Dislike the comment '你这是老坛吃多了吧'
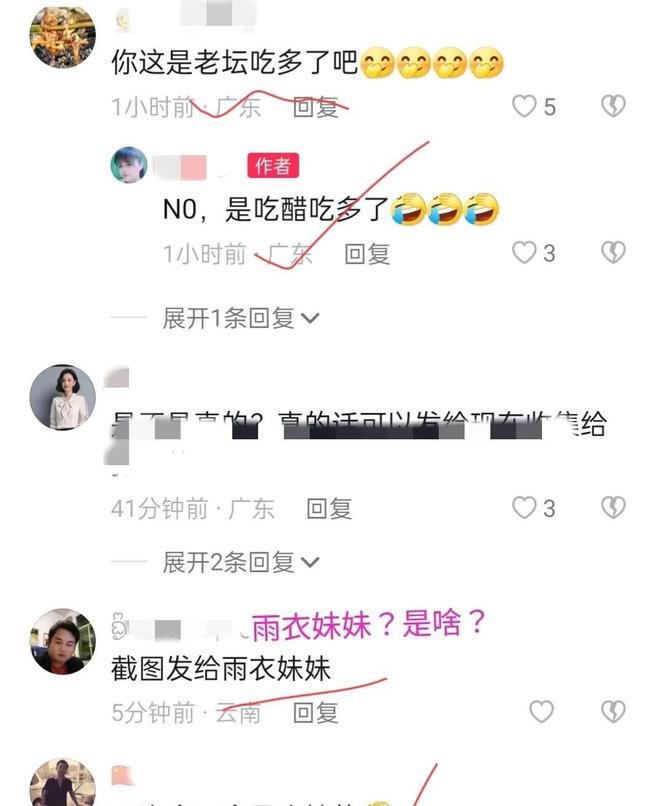The width and height of the screenshot is (660, 806). click(x=613, y=106)
